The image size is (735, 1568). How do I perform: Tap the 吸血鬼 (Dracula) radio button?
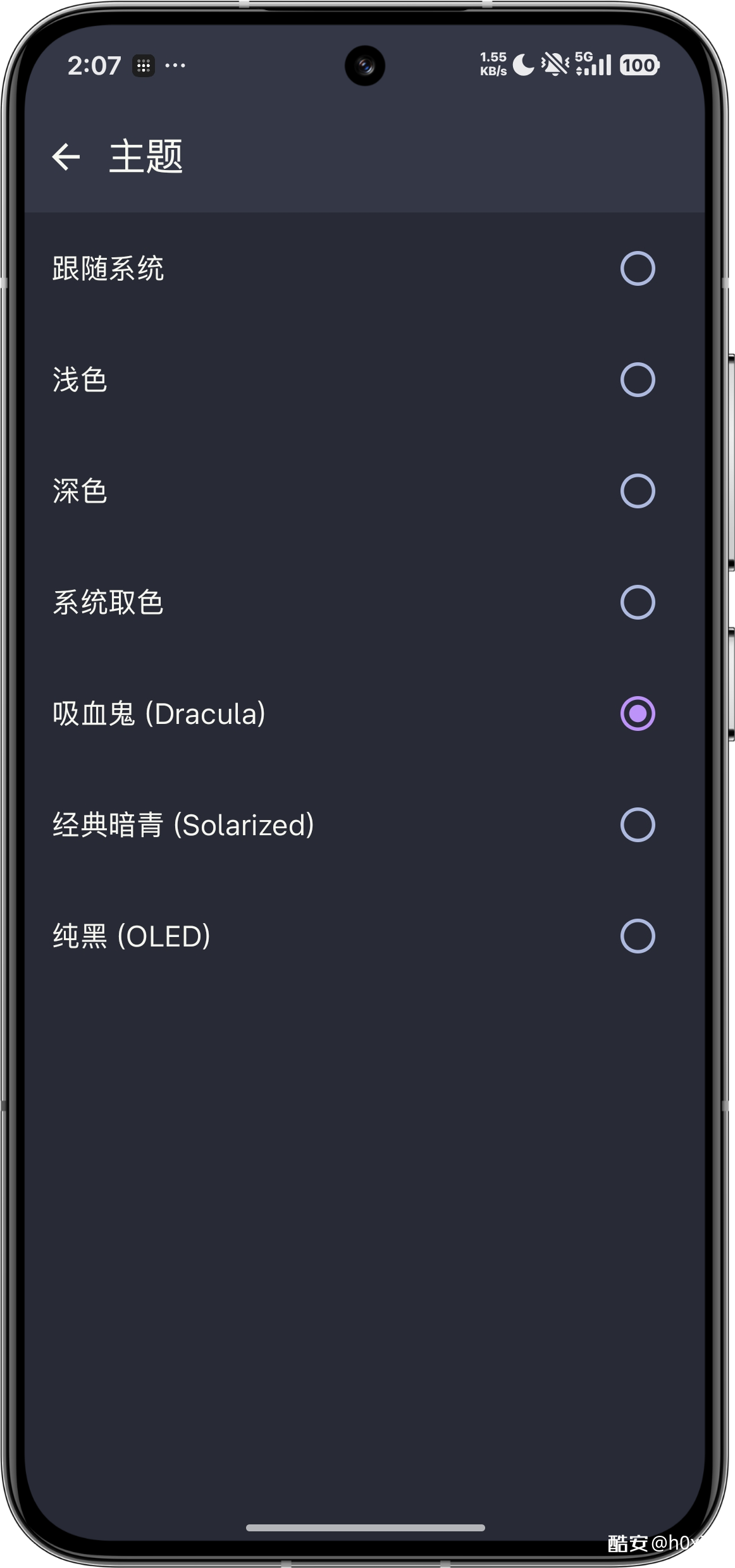pos(637,714)
